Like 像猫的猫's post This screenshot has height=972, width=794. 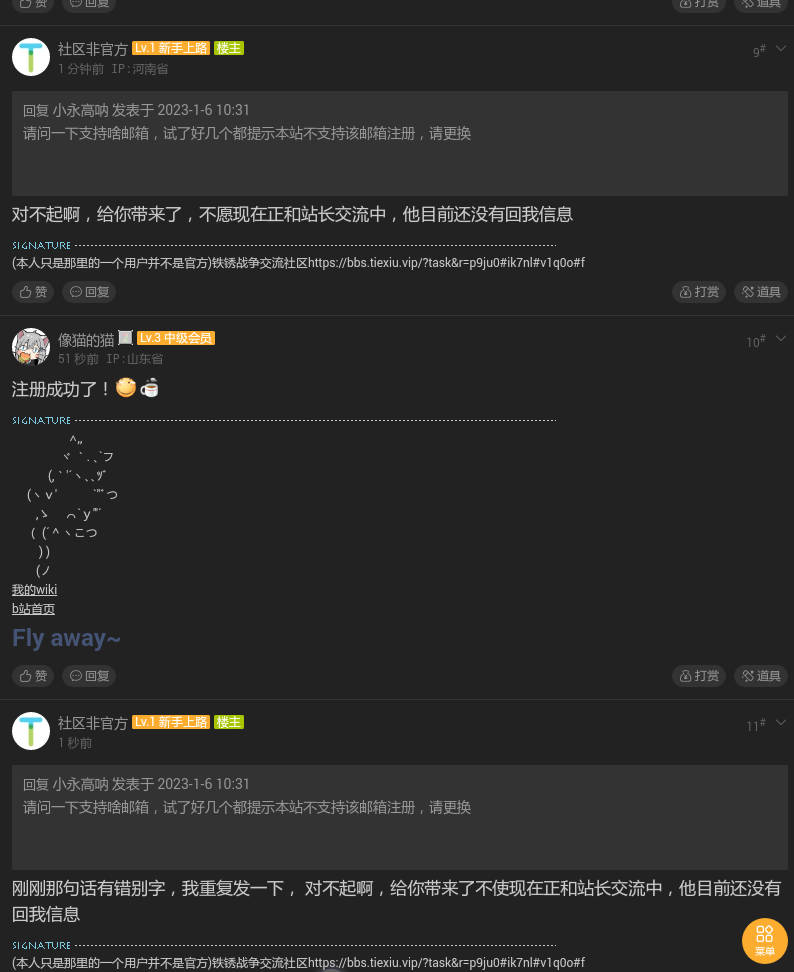click(x=33, y=676)
